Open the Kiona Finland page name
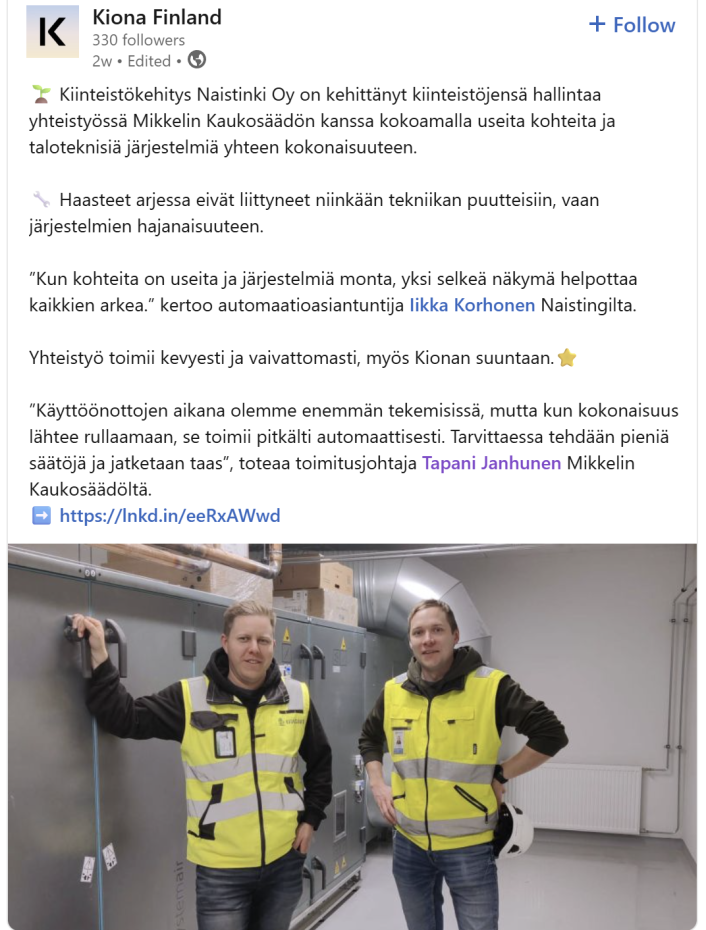706x930 pixels. tap(157, 17)
